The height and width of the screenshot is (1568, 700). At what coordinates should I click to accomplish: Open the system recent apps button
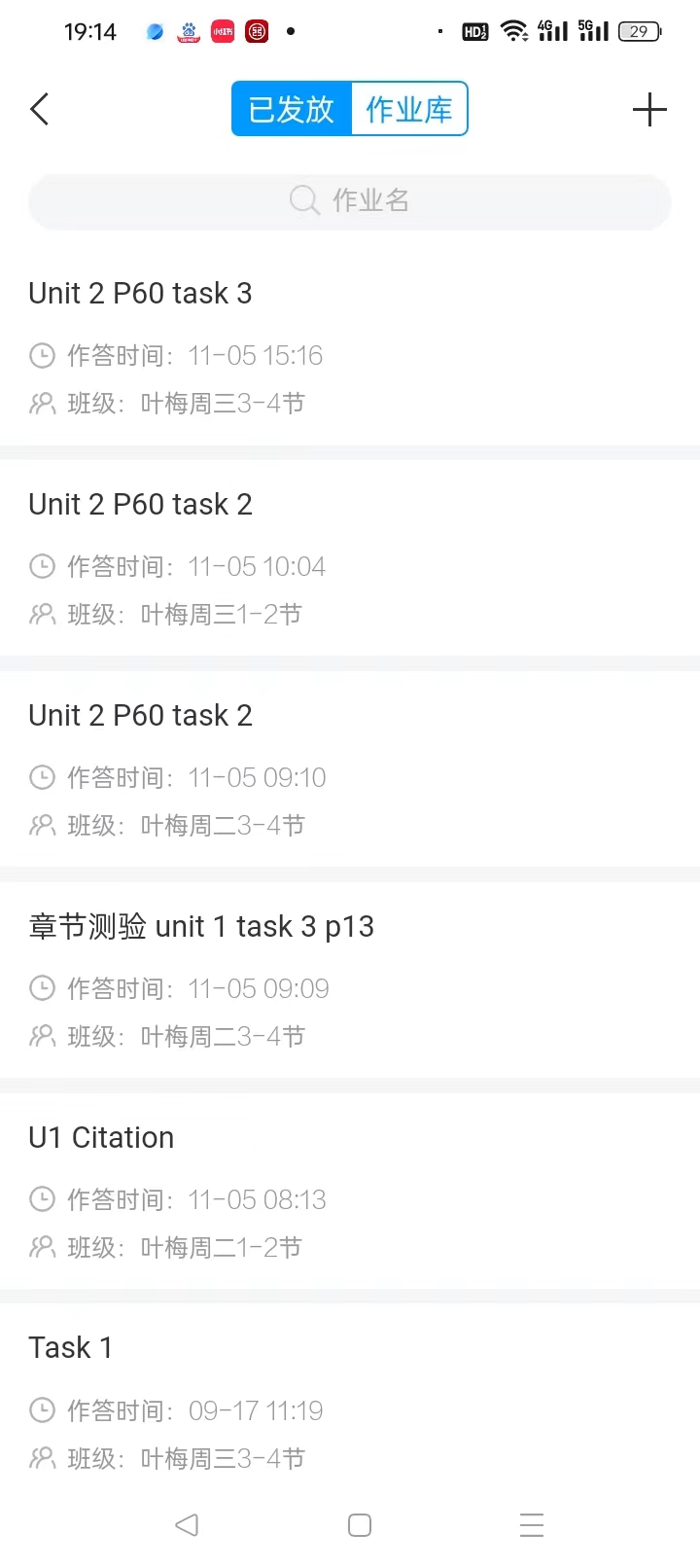(x=531, y=1524)
